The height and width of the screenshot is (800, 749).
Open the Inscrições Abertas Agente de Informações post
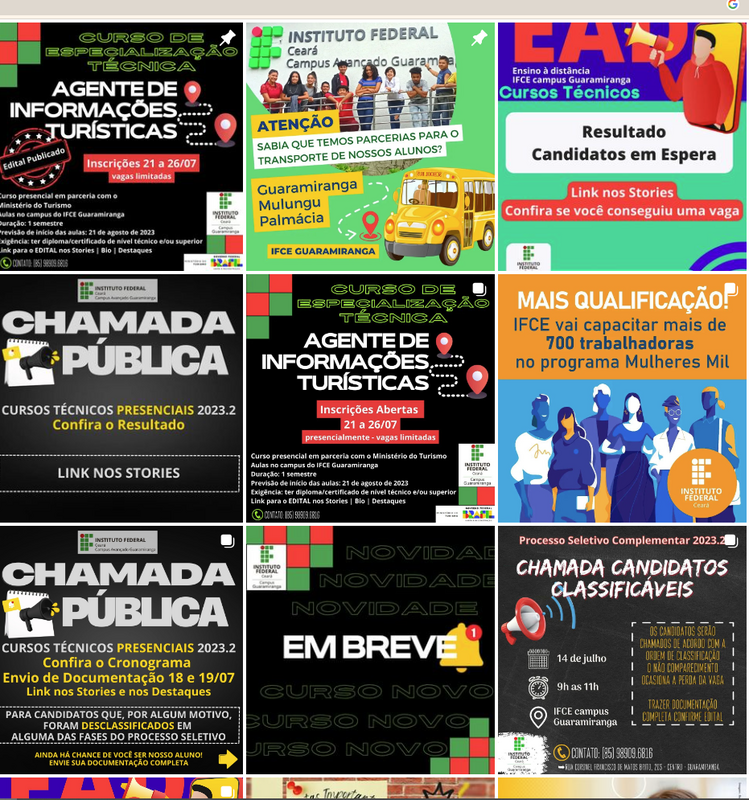pos(370,398)
